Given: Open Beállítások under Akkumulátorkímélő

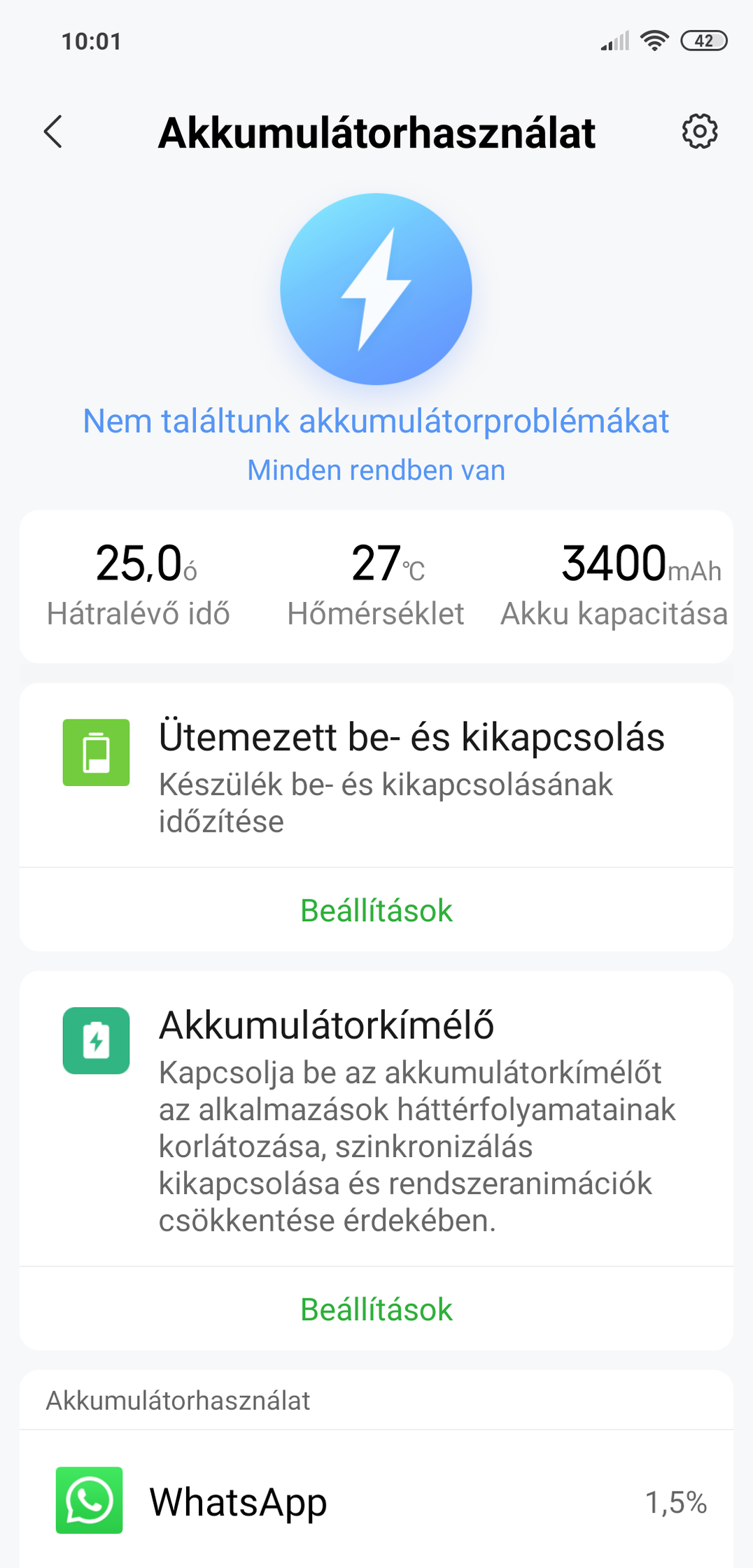Looking at the screenshot, I should (376, 1309).
